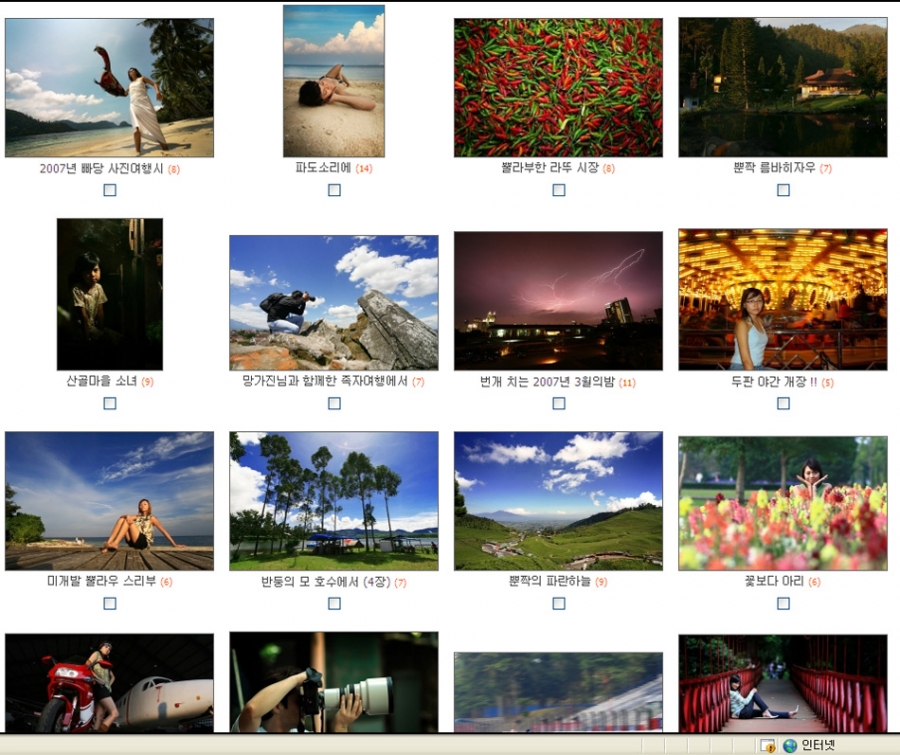The width and height of the screenshot is (900, 755).
Task: Select the checkbox under 미개발 뿔라우 스리부
Action: tap(110, 603)
